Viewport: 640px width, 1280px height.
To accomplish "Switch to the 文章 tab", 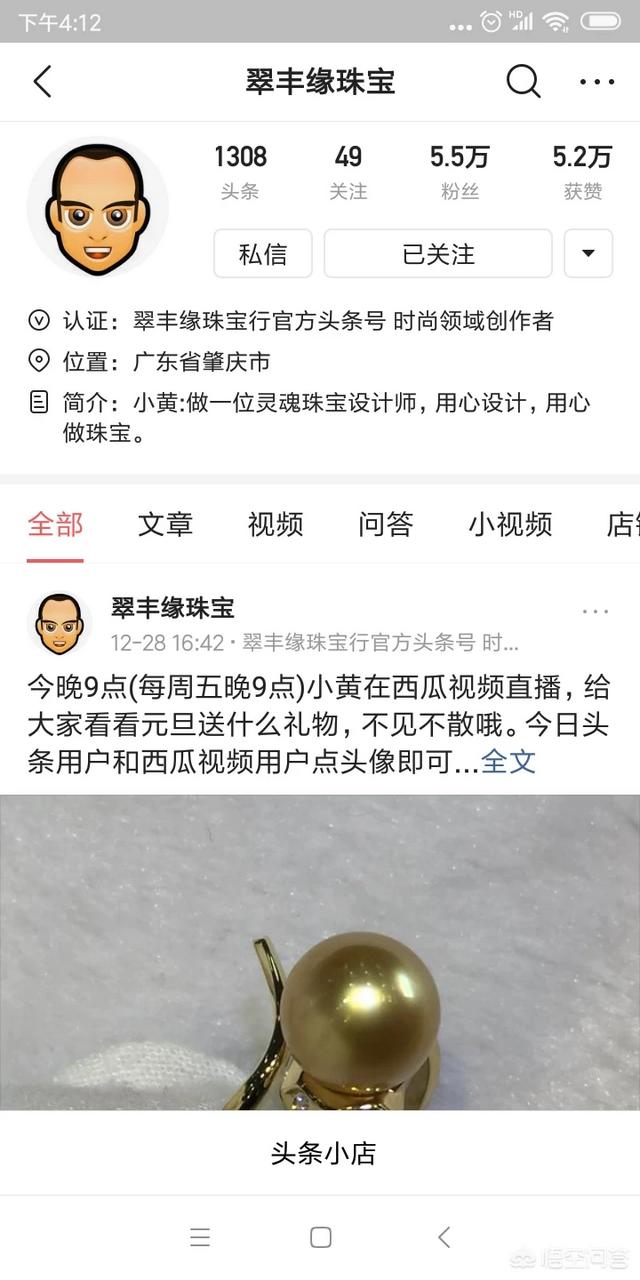I will [x=165, y=524].
